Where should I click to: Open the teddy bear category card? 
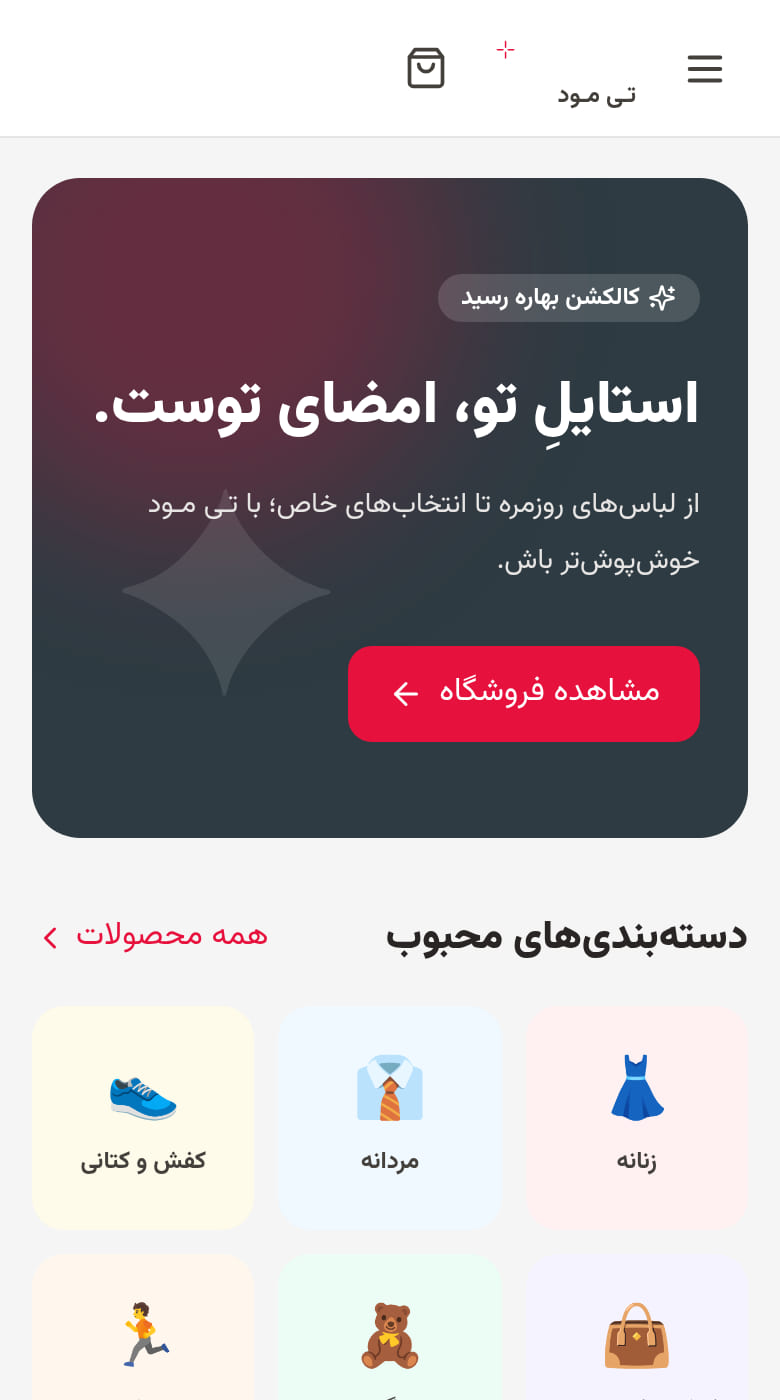click(x=390, y=1328)
